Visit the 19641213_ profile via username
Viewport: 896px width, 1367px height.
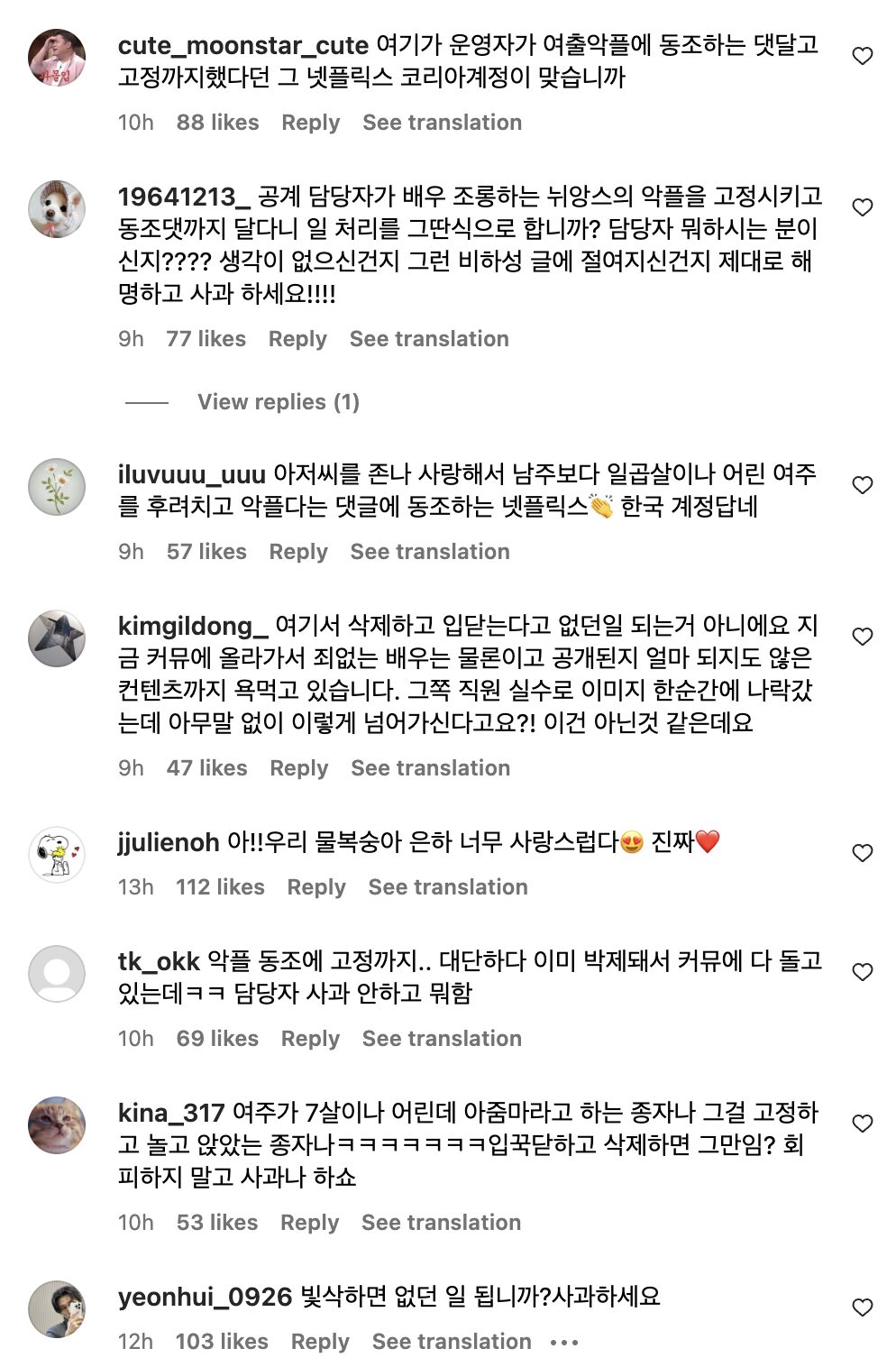coord(184,197)
